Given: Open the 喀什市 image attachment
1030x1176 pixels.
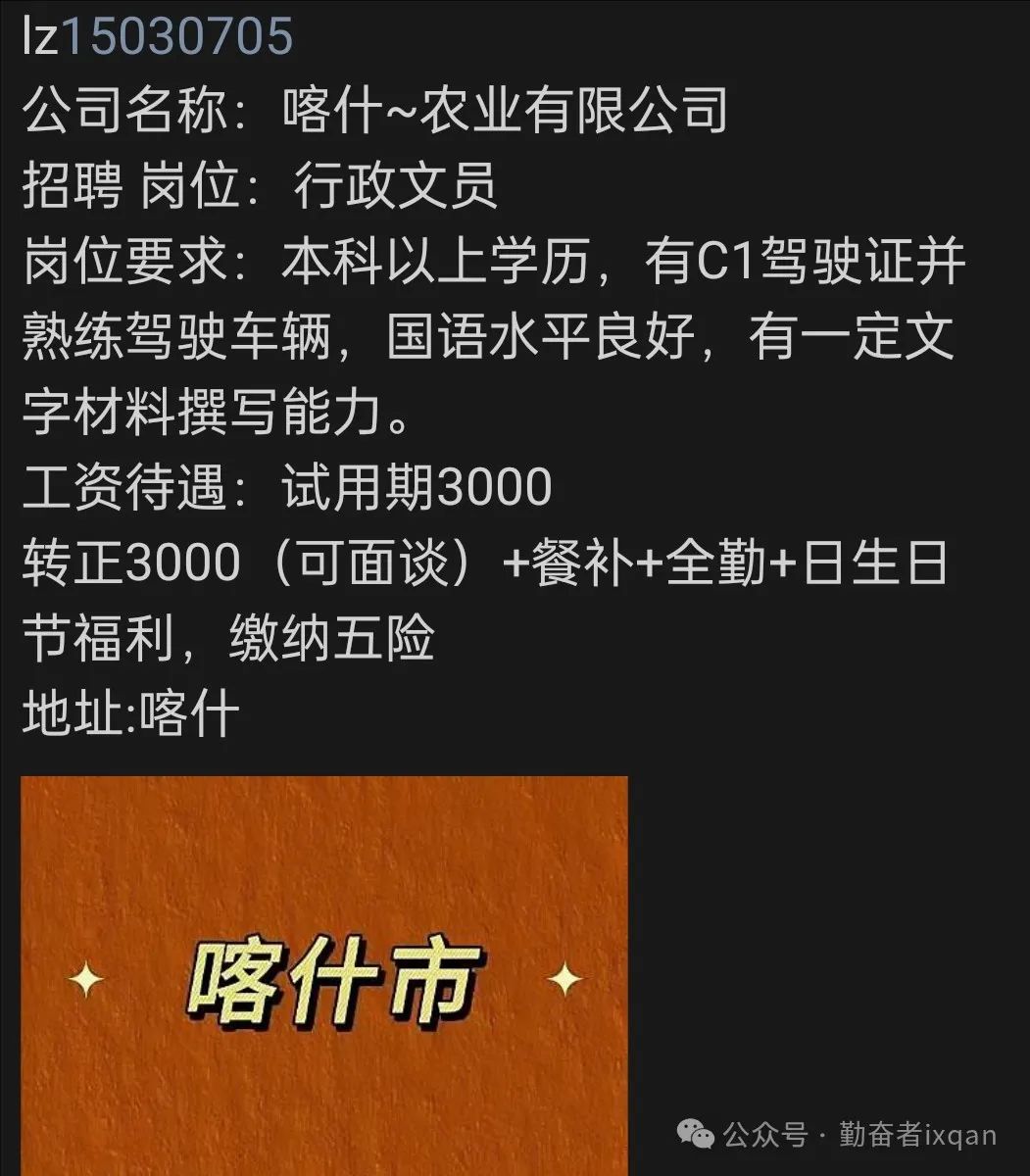Looking at the screenshot, I should coord(323,975).
